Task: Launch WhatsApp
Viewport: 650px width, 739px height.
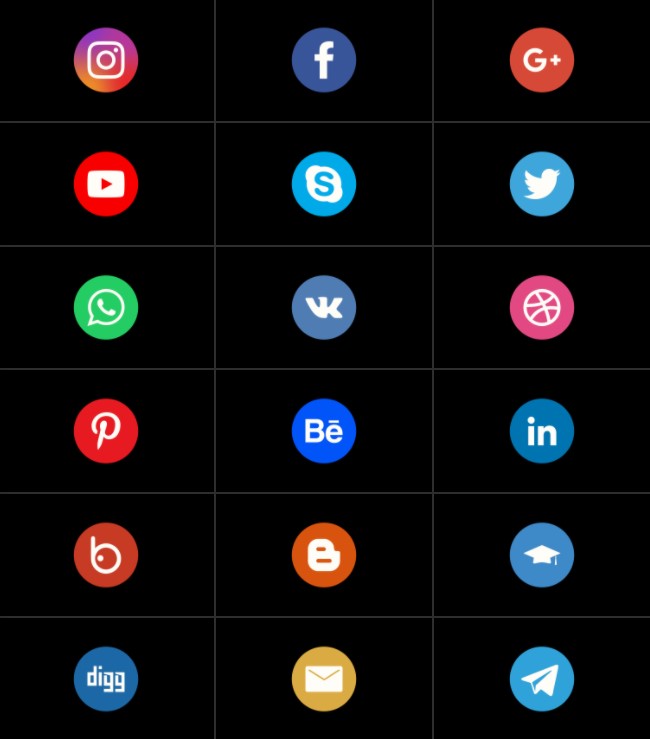Action: (x=106, y=308)
